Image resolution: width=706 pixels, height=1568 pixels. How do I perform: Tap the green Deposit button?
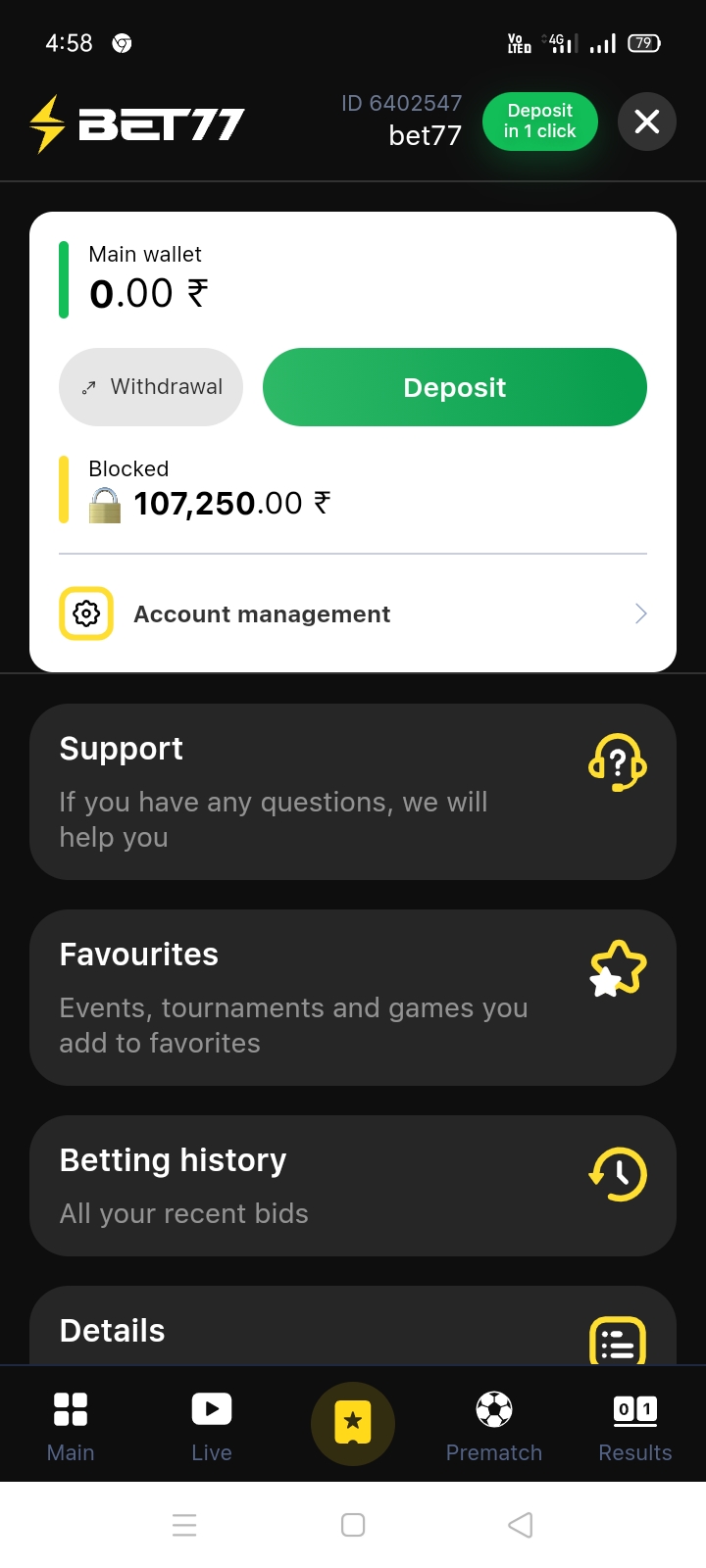(454, 387)
